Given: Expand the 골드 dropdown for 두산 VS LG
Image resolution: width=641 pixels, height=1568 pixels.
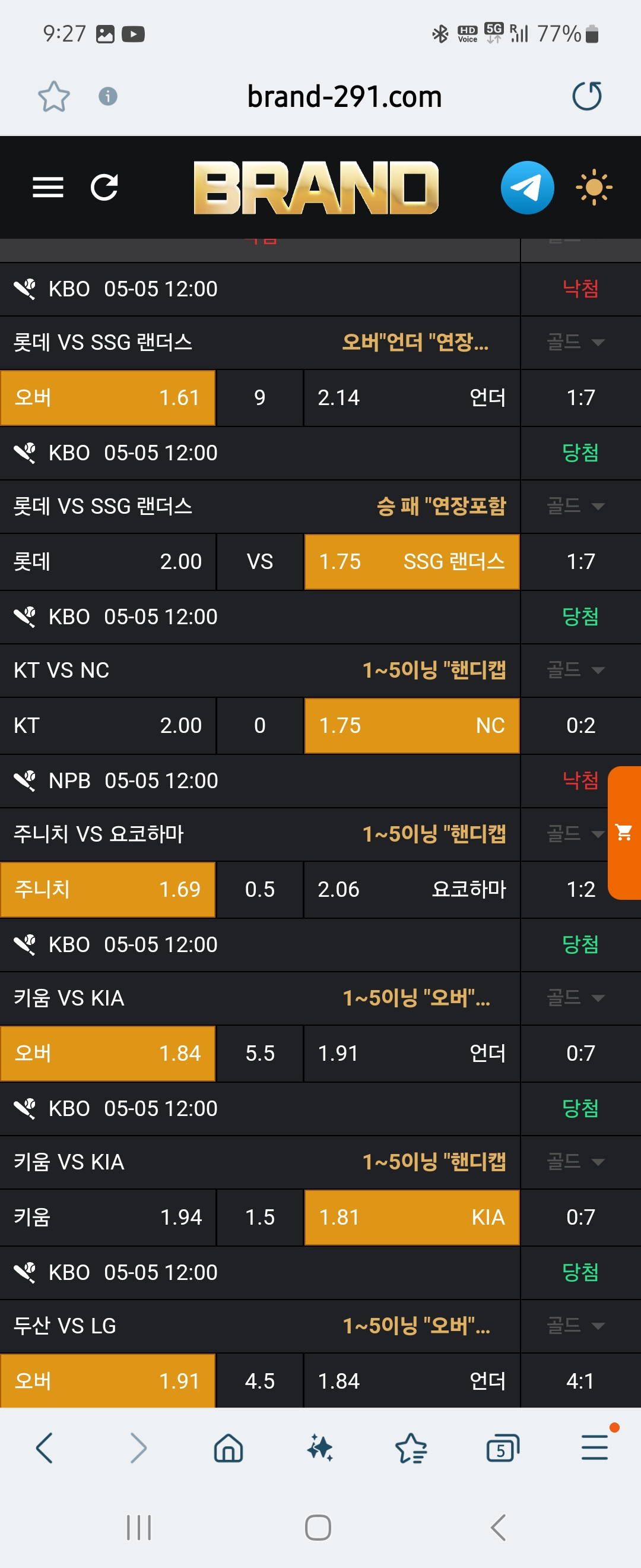Looking at the screenshot, I should (575, 1325).
